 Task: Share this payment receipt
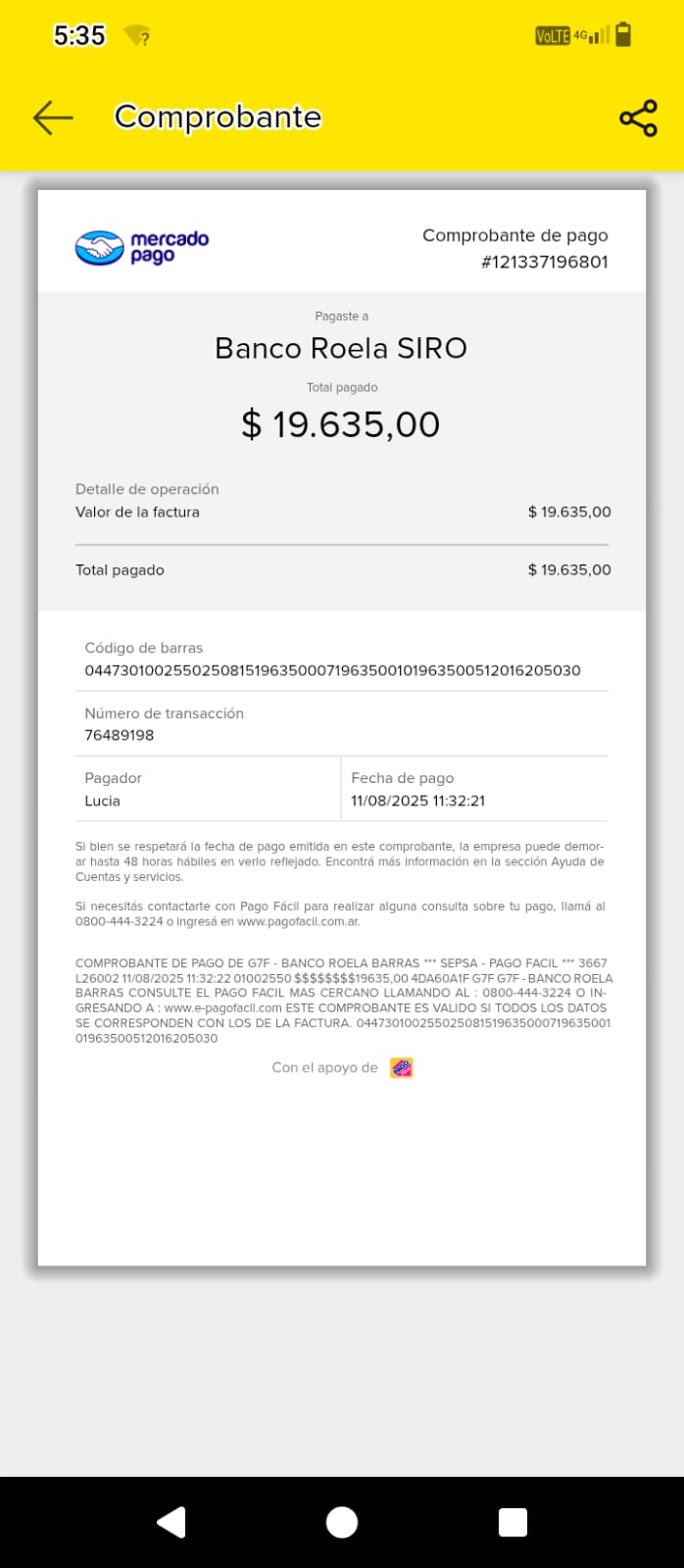[x=638, y=119]
